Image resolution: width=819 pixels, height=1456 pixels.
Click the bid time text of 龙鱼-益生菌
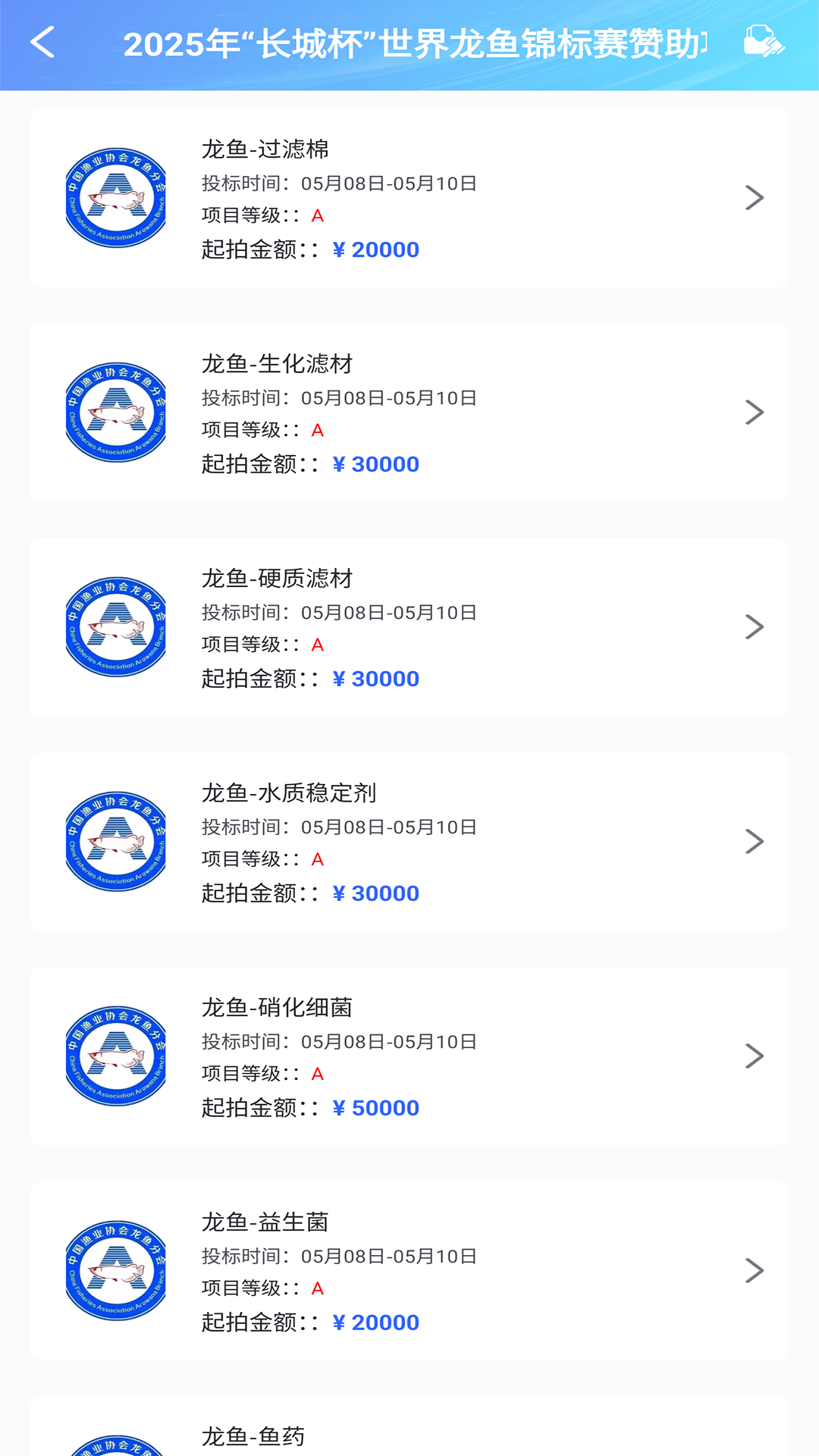click(337, 1256)
